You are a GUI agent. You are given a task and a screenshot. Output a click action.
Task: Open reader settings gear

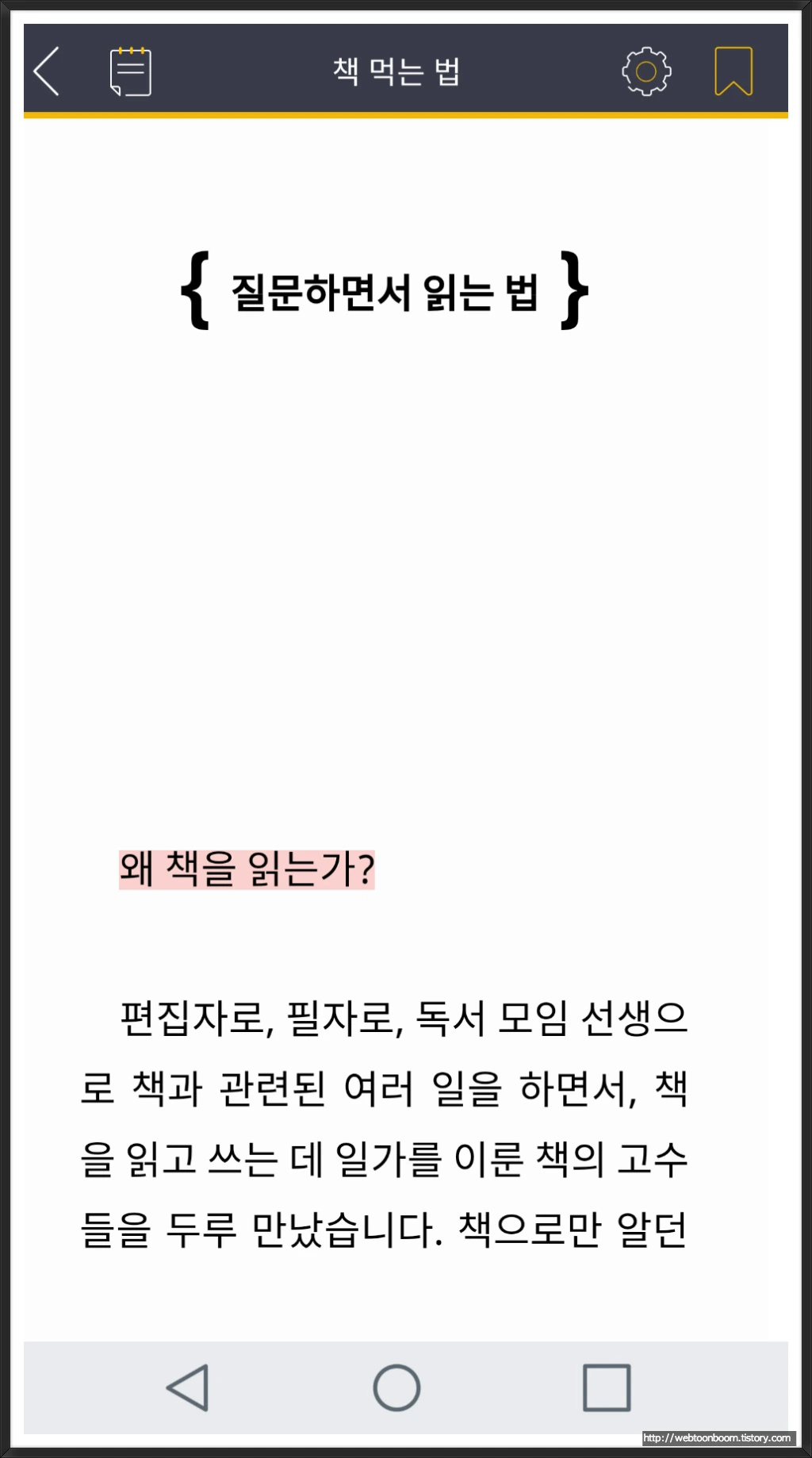[x=646, y=71]
